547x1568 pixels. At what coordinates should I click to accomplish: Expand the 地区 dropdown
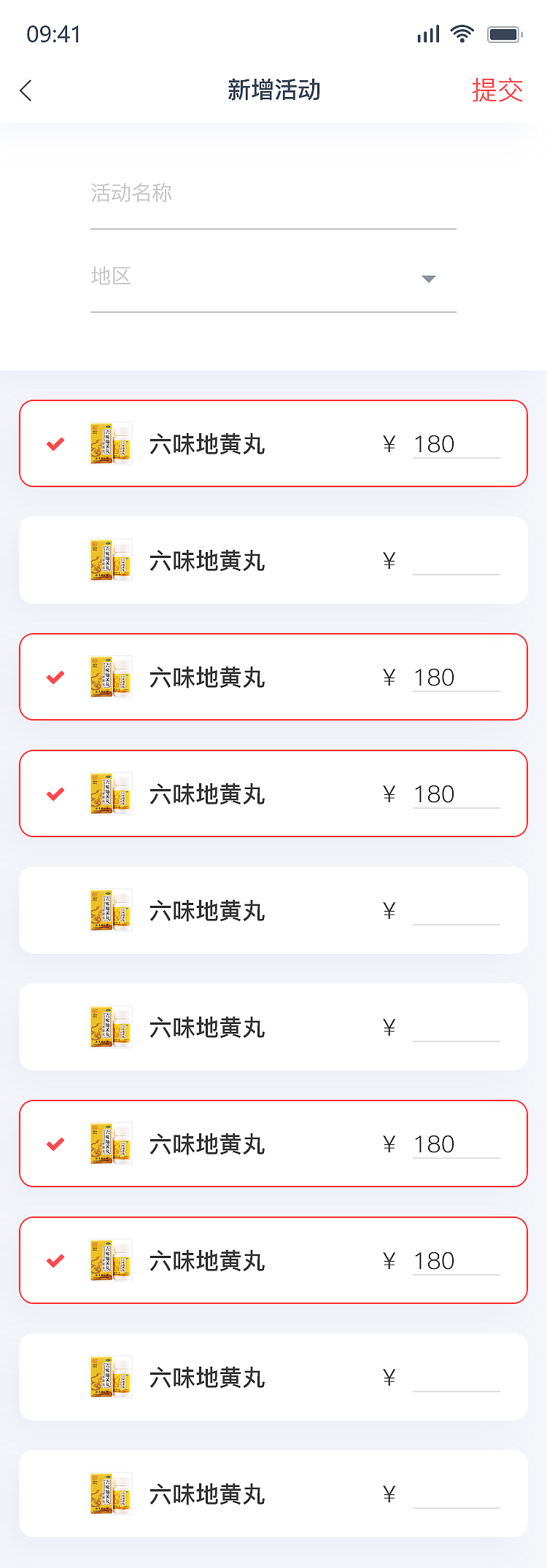coord(428,279)
